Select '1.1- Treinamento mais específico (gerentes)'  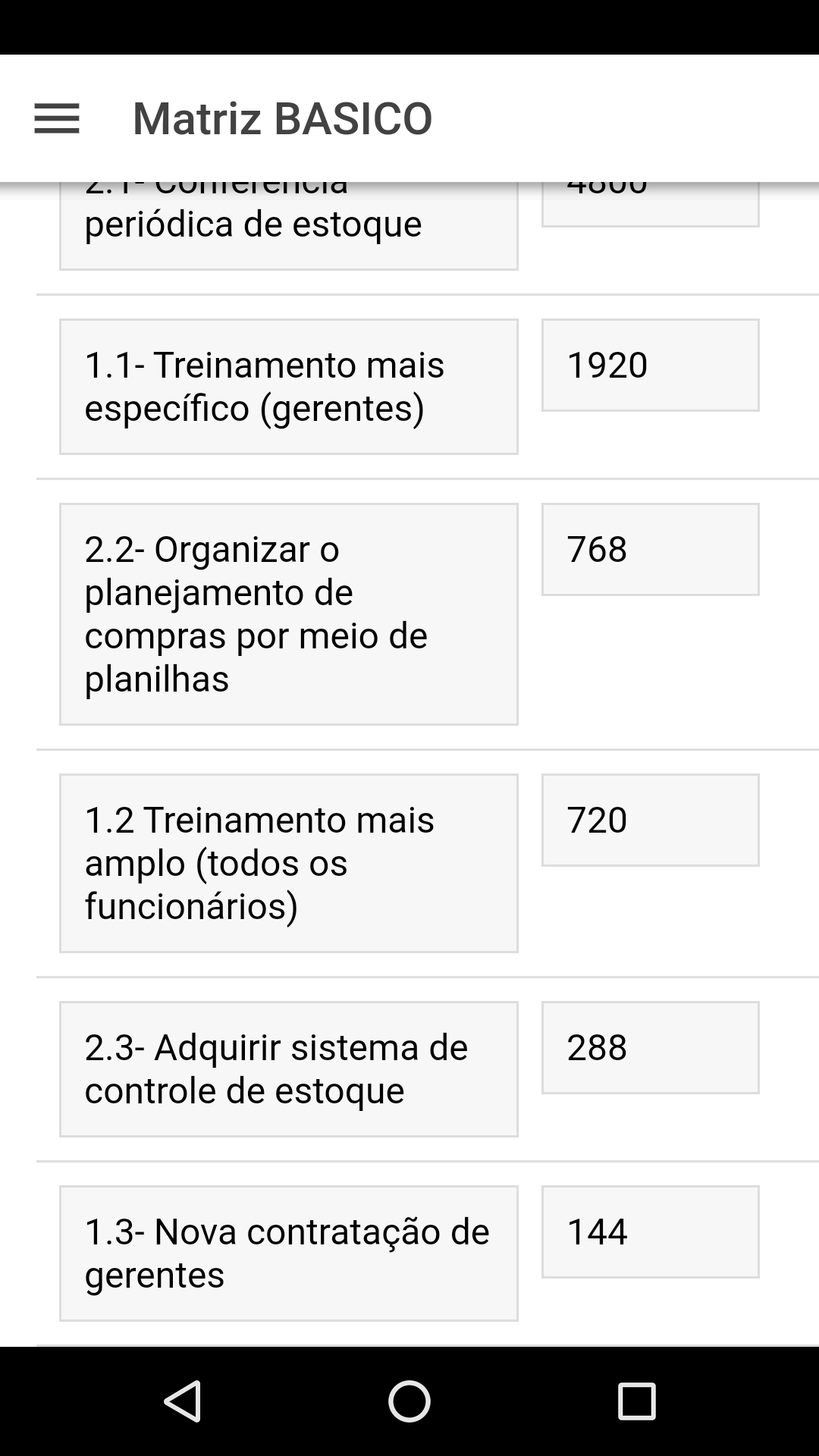pos(287,387)
